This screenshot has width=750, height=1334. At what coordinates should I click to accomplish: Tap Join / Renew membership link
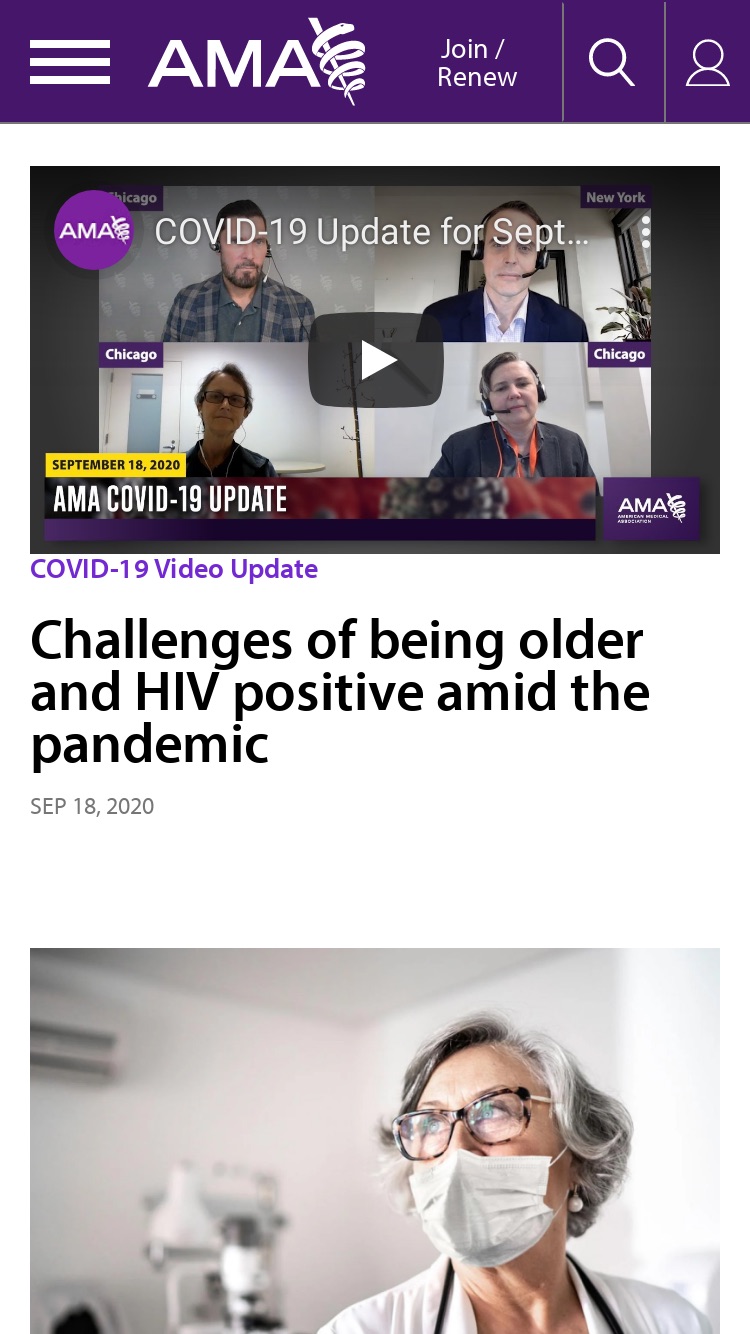pos(477,62)
